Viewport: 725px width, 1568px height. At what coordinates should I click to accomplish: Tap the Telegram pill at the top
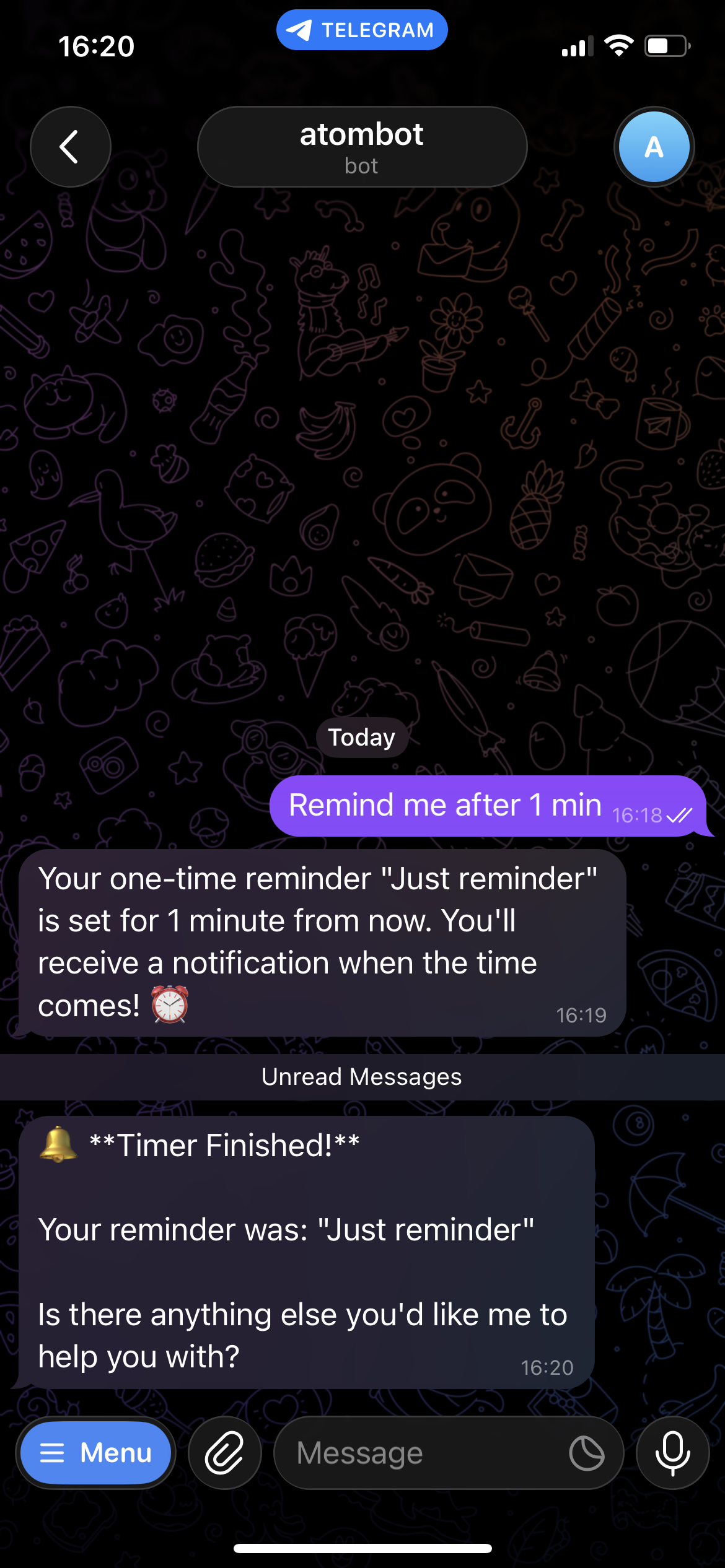[x=362, y=29]
